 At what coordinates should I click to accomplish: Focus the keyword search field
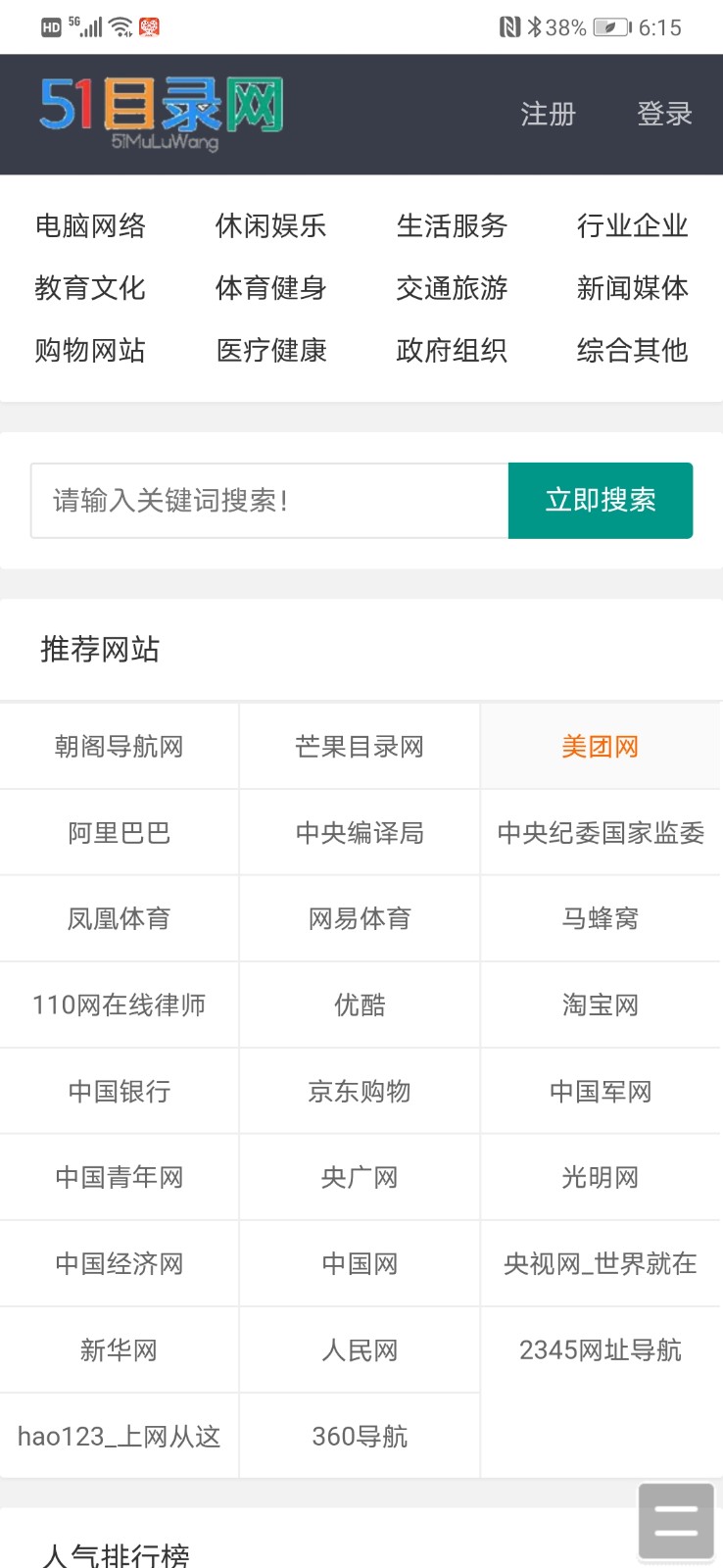[269, 501]
